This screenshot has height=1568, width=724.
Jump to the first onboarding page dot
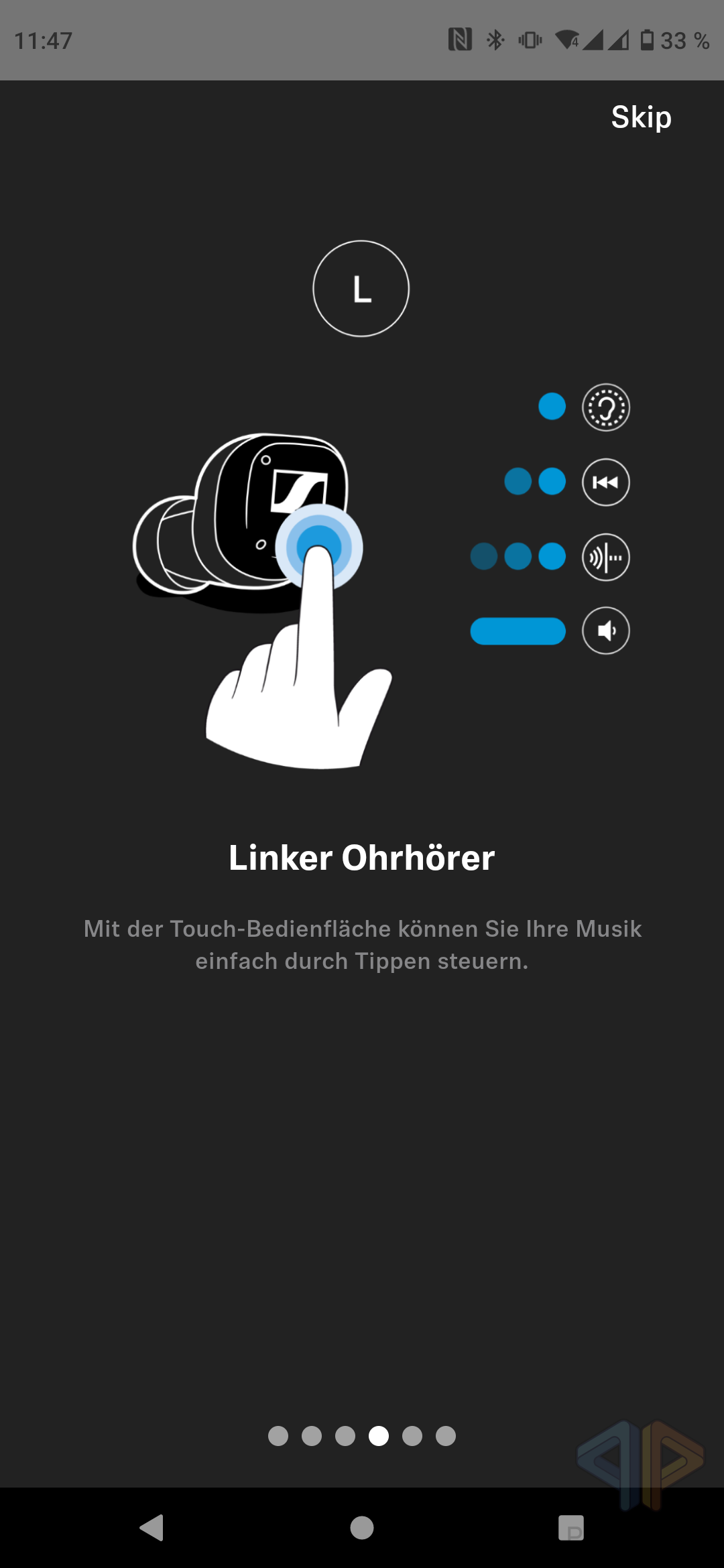point(278,1436)
